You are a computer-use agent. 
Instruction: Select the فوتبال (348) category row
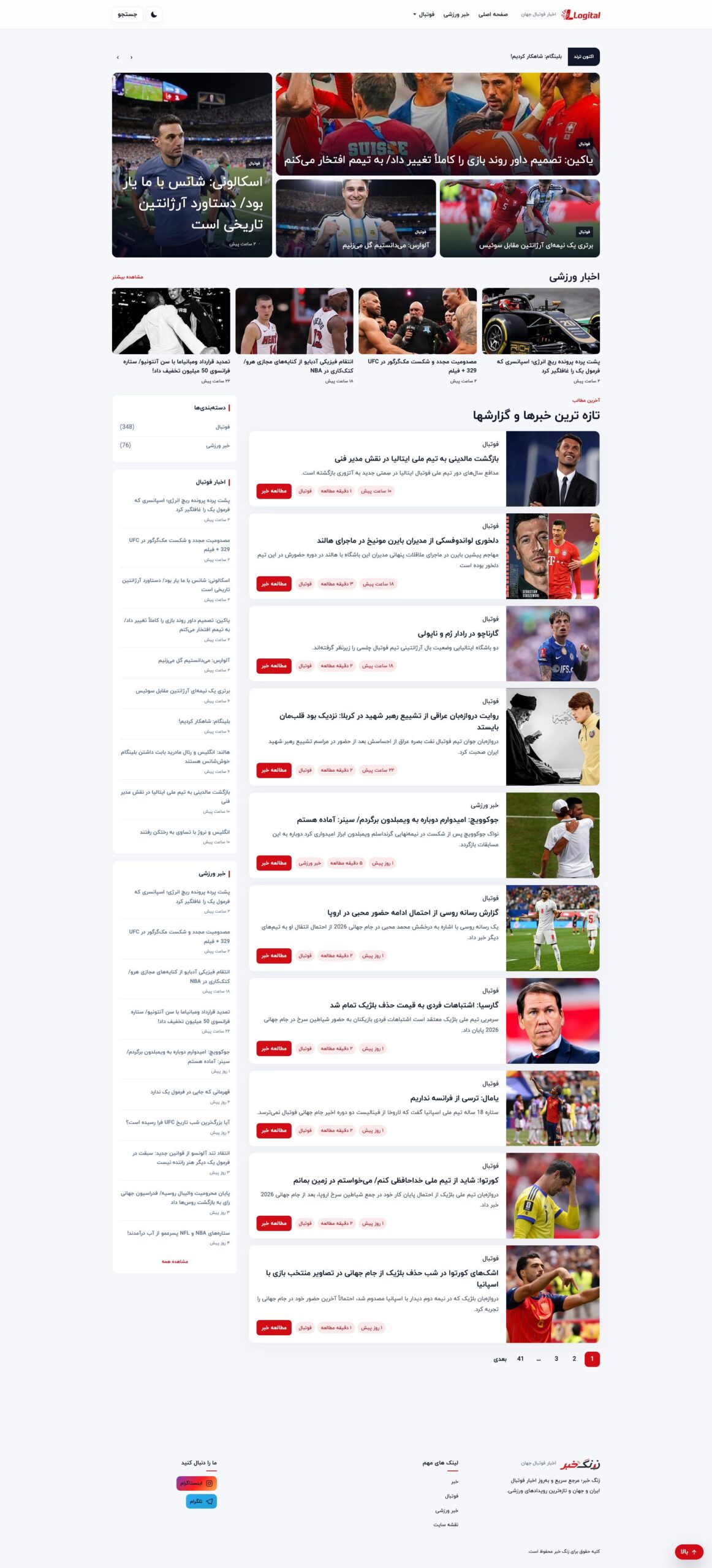[x=175, y=427]
